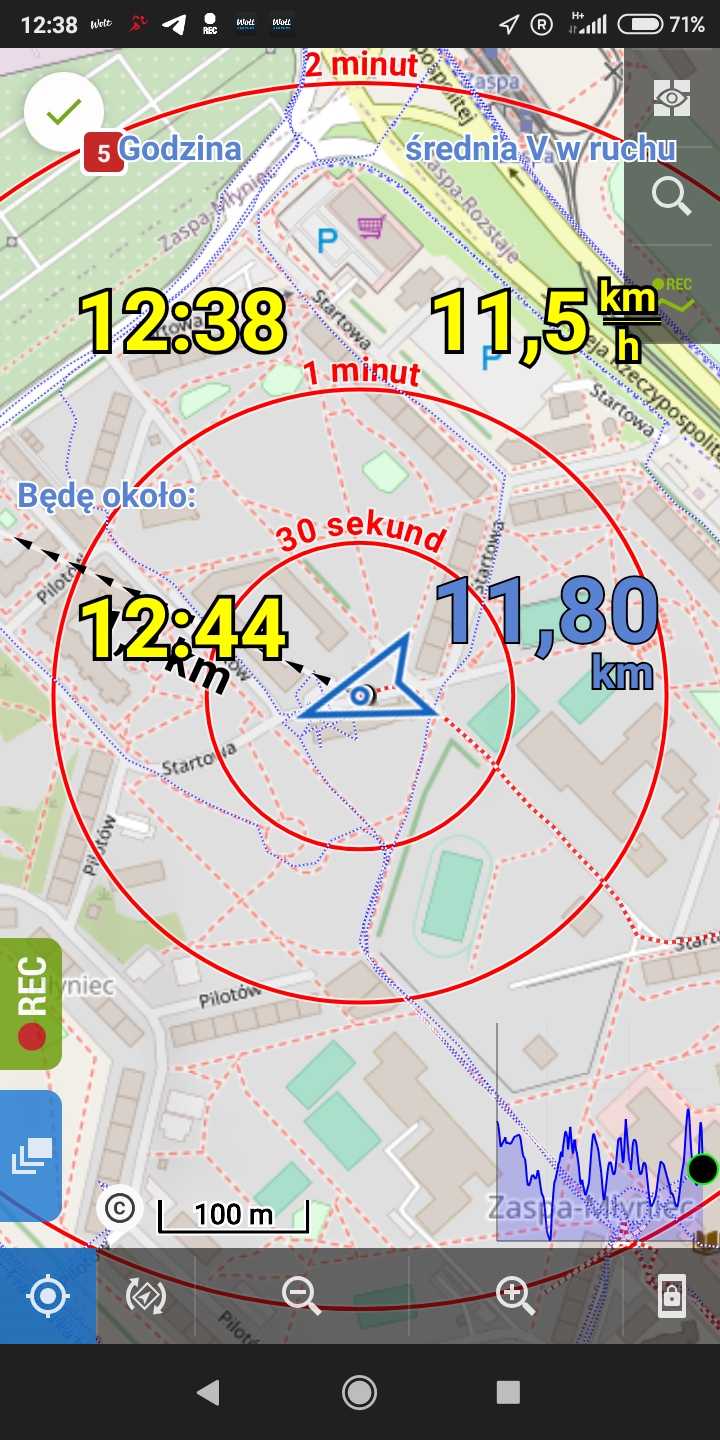Viewport: 720px width, 1440px height.
Task: Zoom in the map
Action: click(515, 1296)
